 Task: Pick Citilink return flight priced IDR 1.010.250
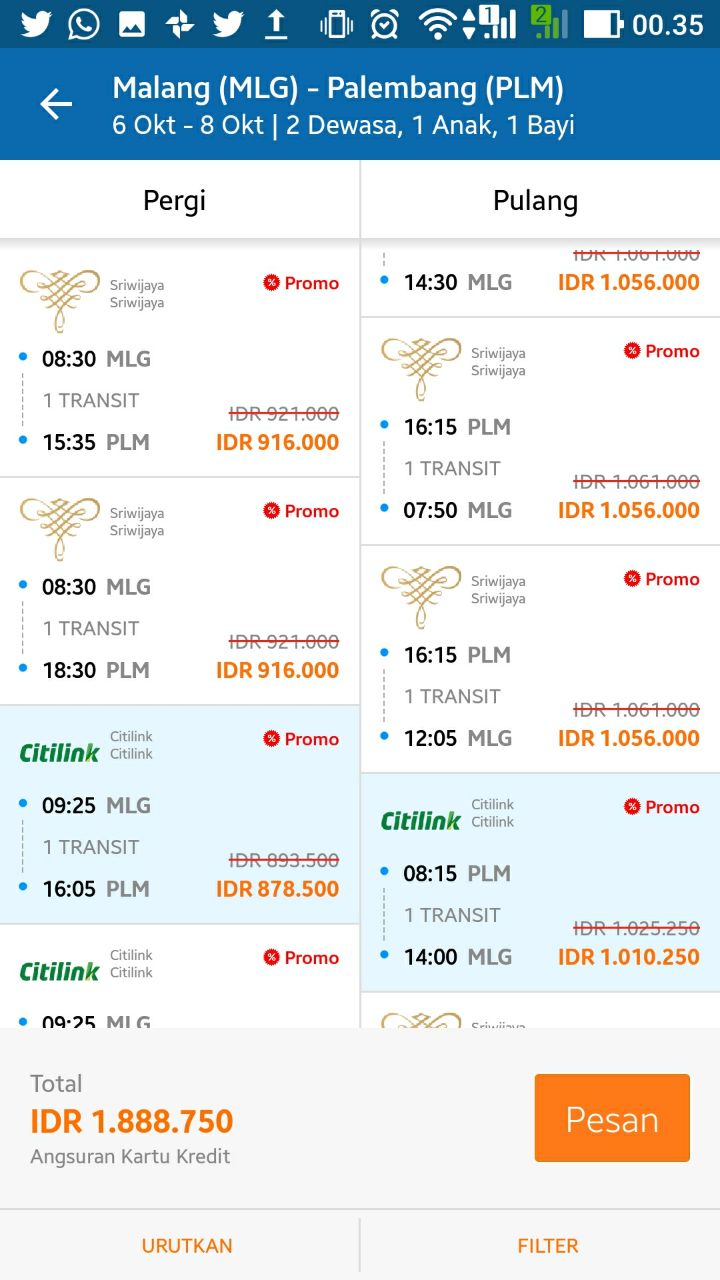540,882
